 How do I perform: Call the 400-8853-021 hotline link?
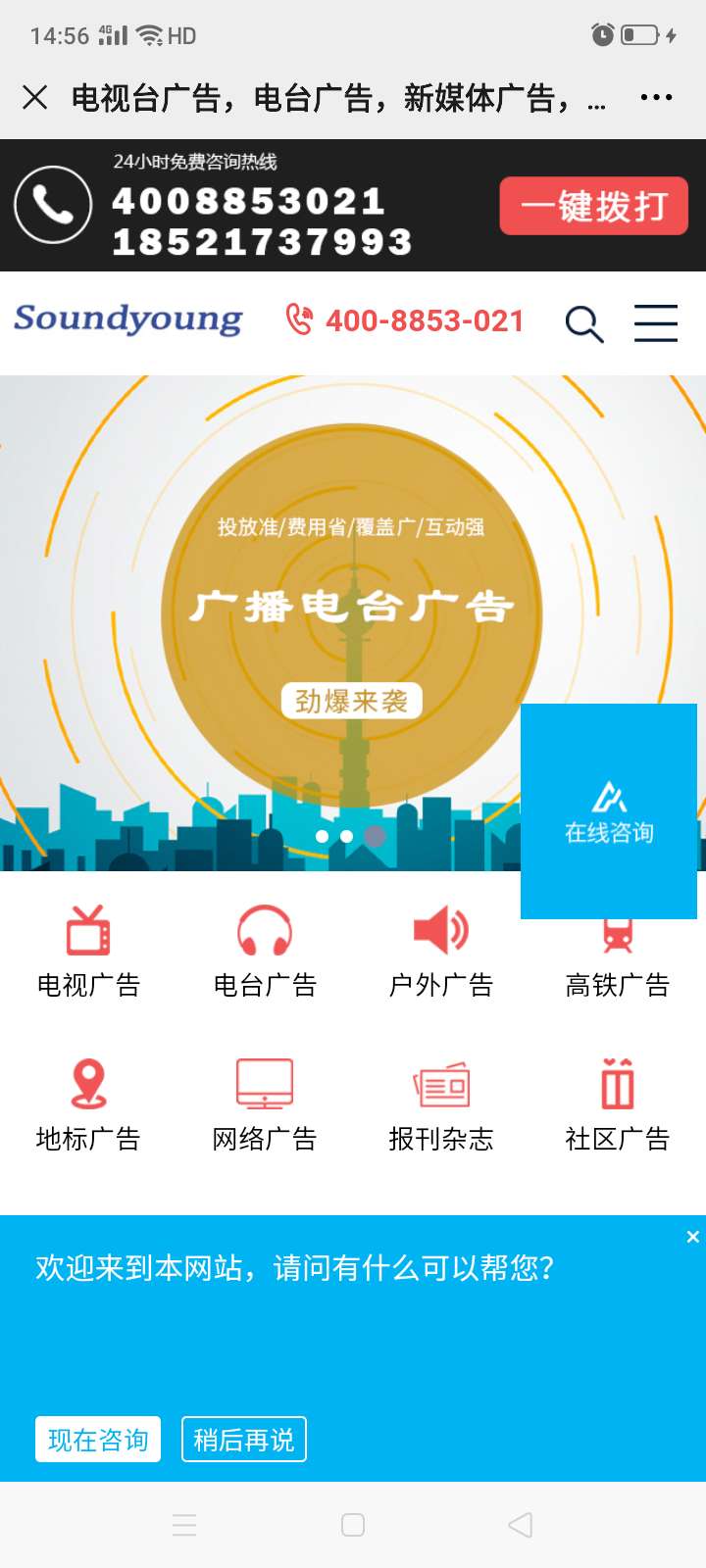[x=406, y=320]
